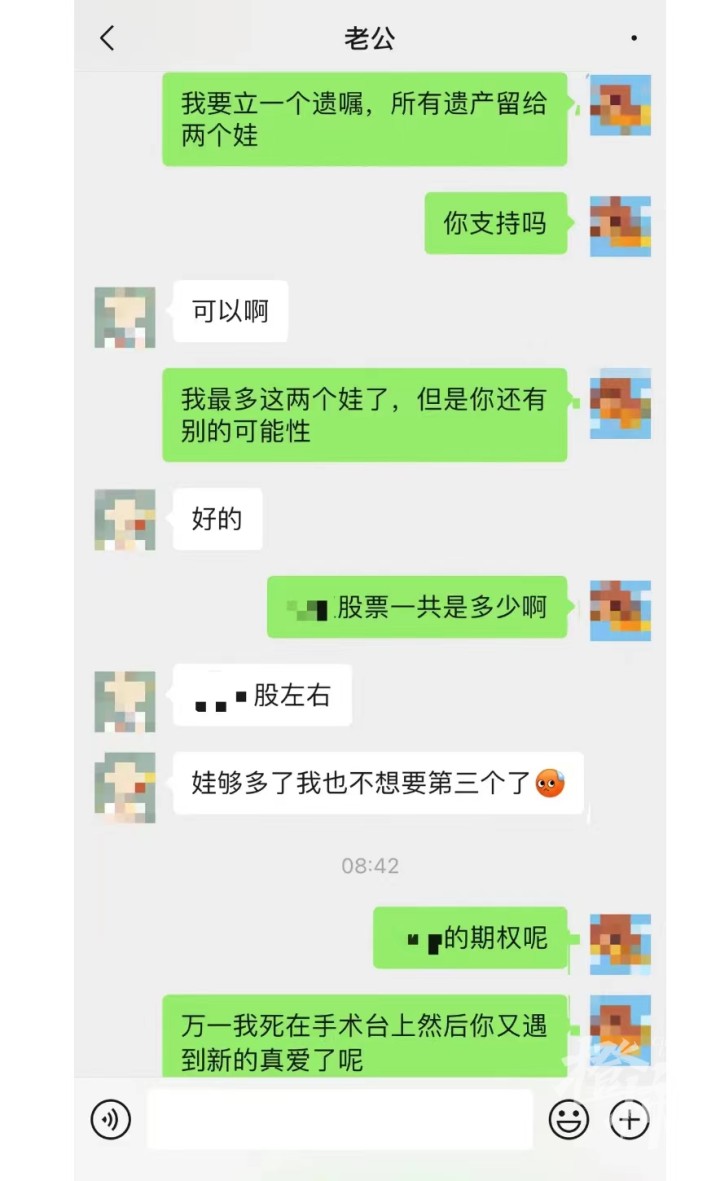Open the plus attachment menu
This screenshot has height=1181, width=720.
(629, 1119)
